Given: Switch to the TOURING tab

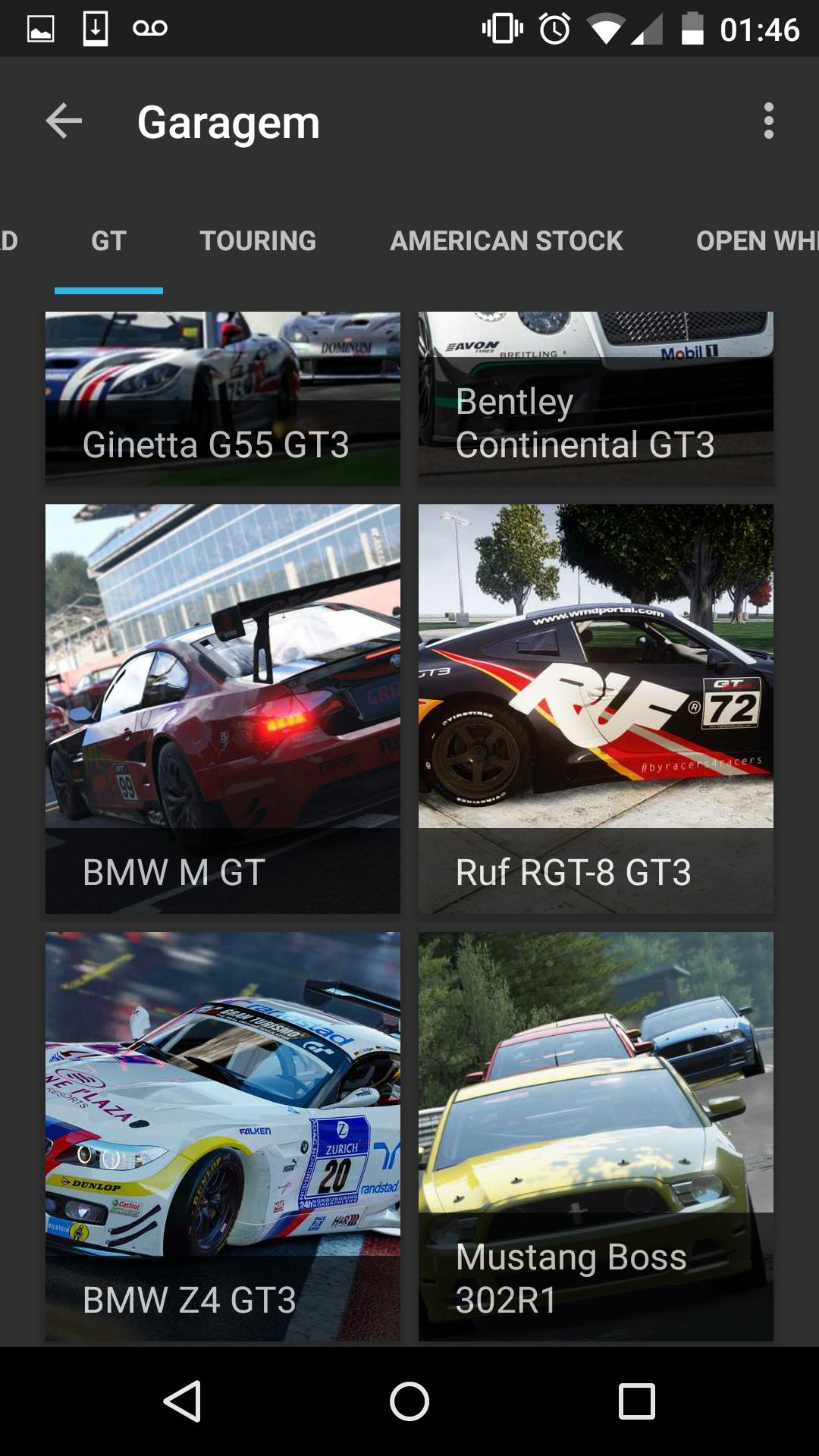Looking at the screenshot, I should (x=259, y=241).
